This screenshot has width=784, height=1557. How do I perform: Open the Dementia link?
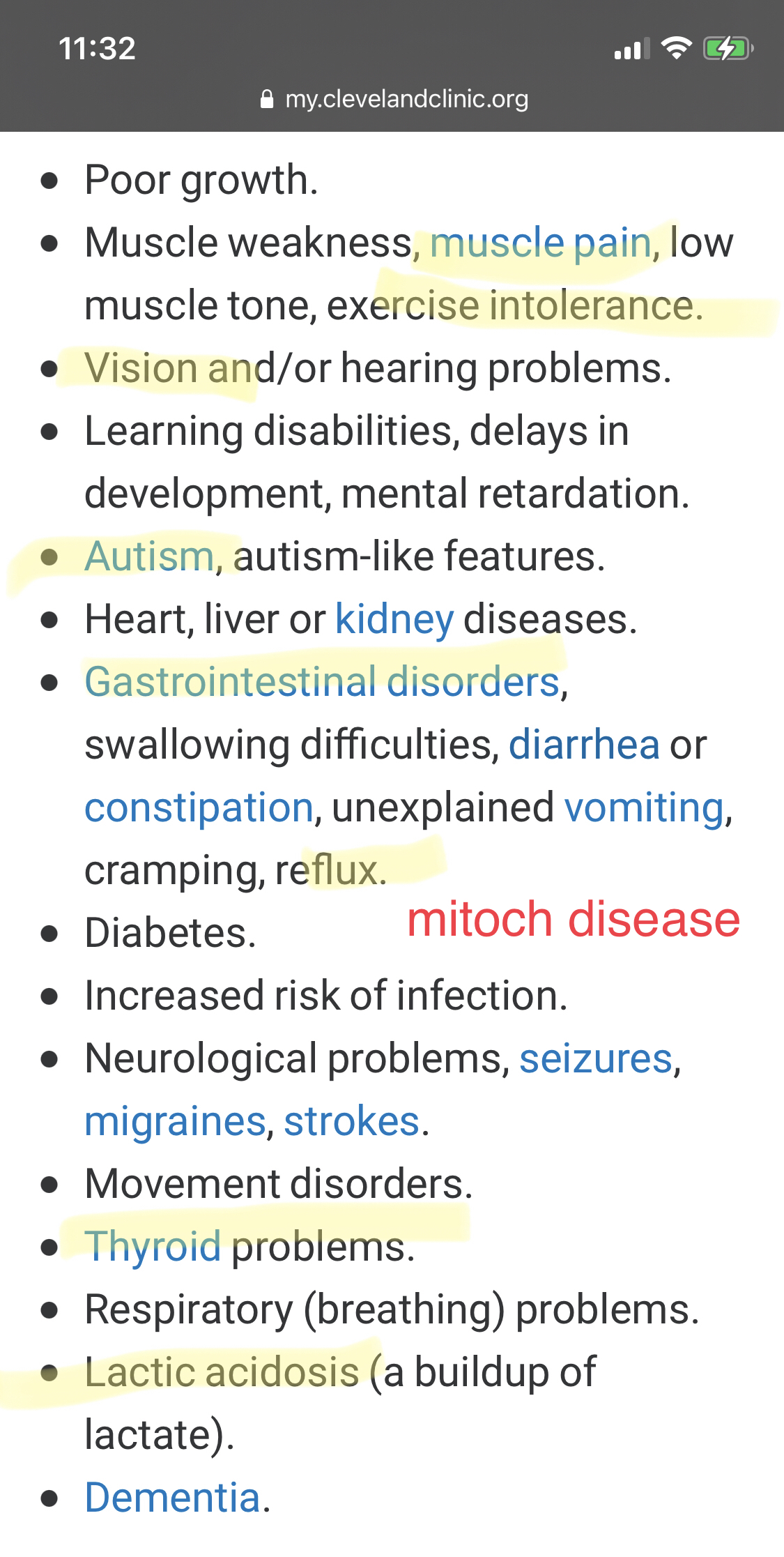click(173, 1498)
